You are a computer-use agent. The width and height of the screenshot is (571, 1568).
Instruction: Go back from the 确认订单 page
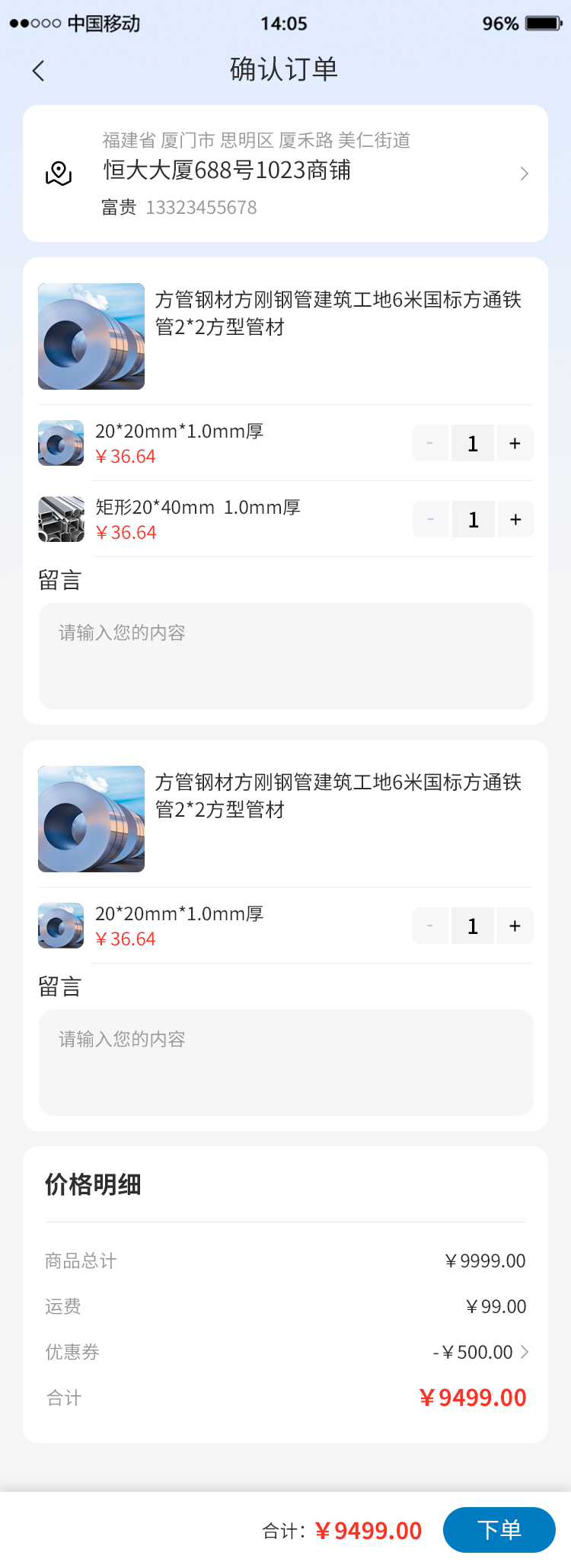pos(39,71)
